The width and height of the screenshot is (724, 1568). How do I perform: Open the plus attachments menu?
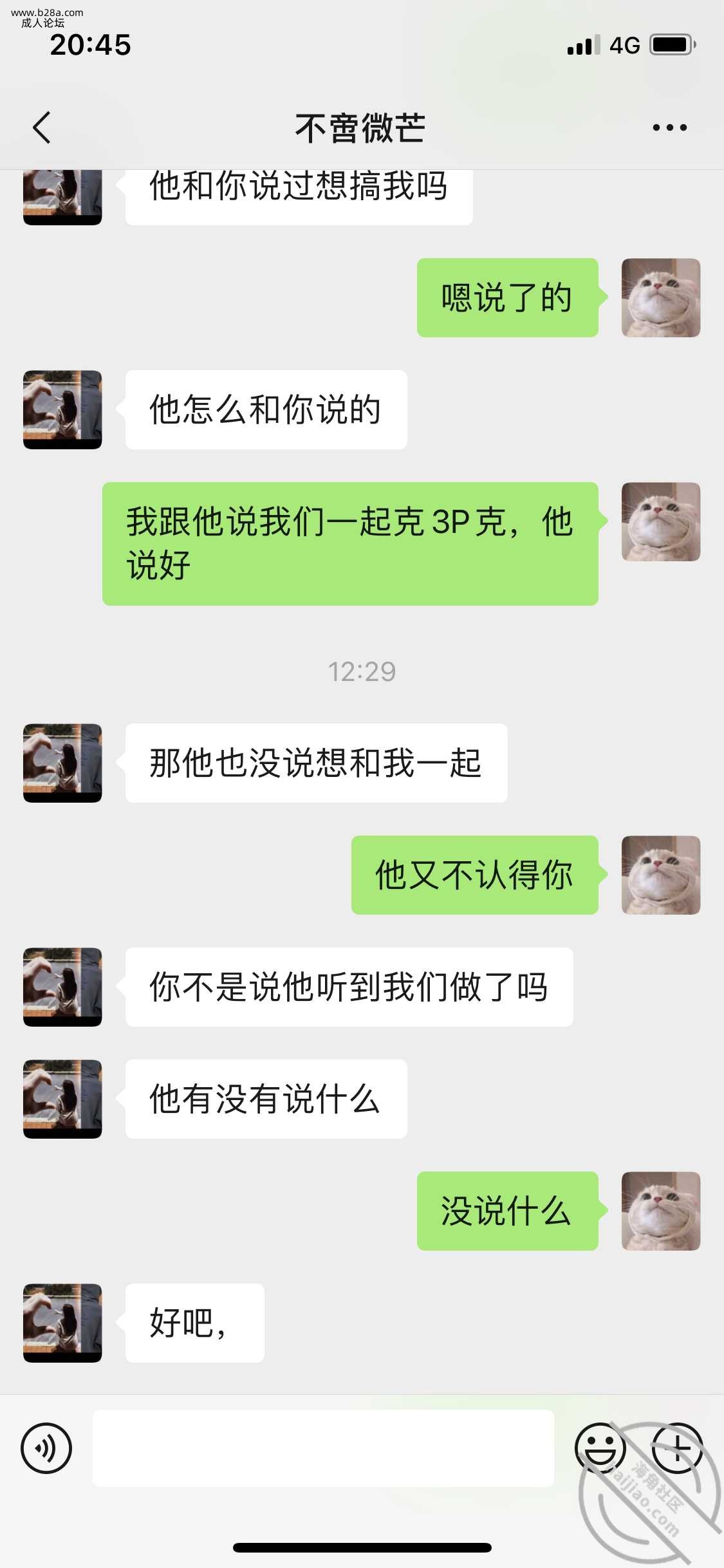coord(677,1448)
